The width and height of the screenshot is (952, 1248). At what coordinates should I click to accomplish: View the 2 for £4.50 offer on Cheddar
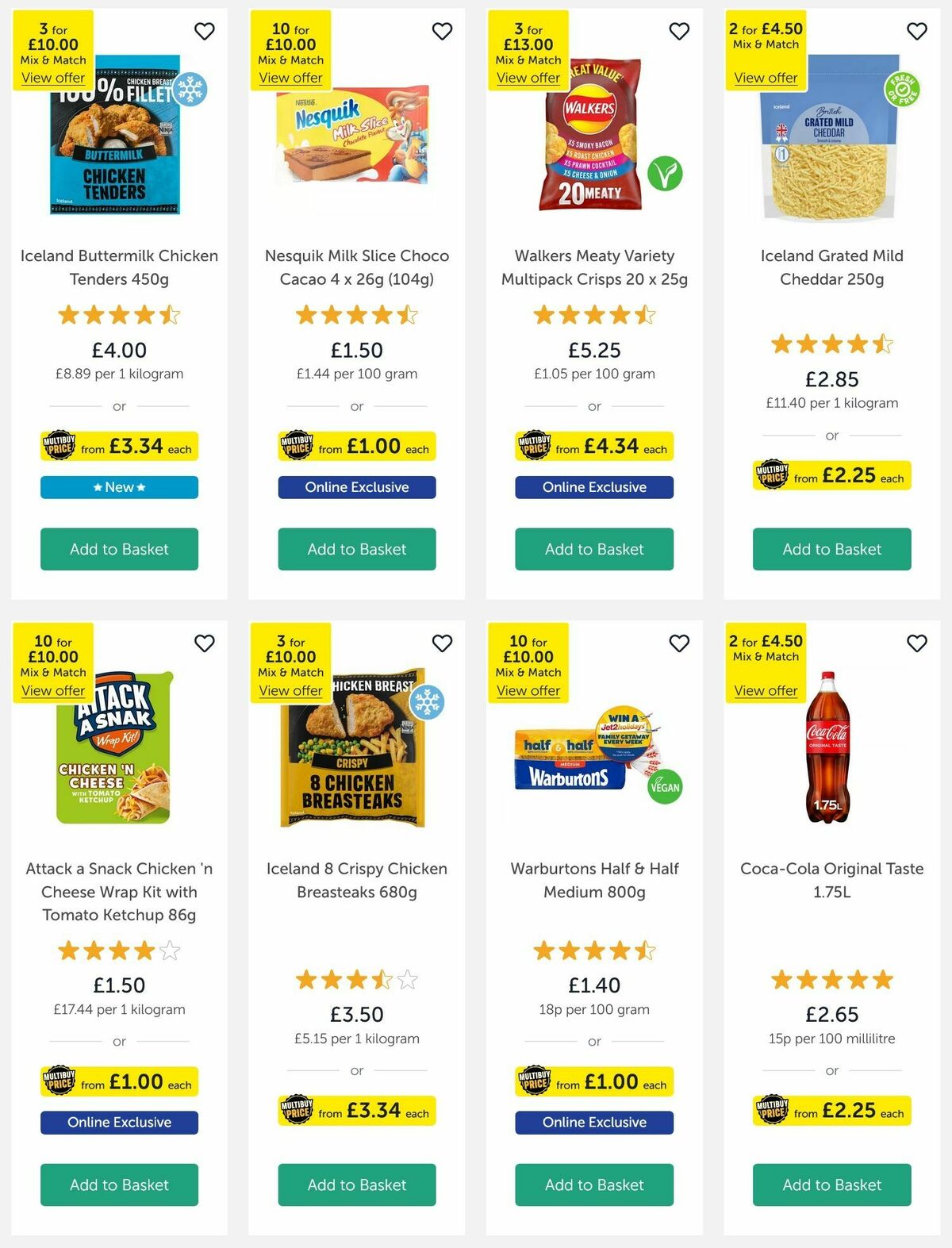coord(766,78)
